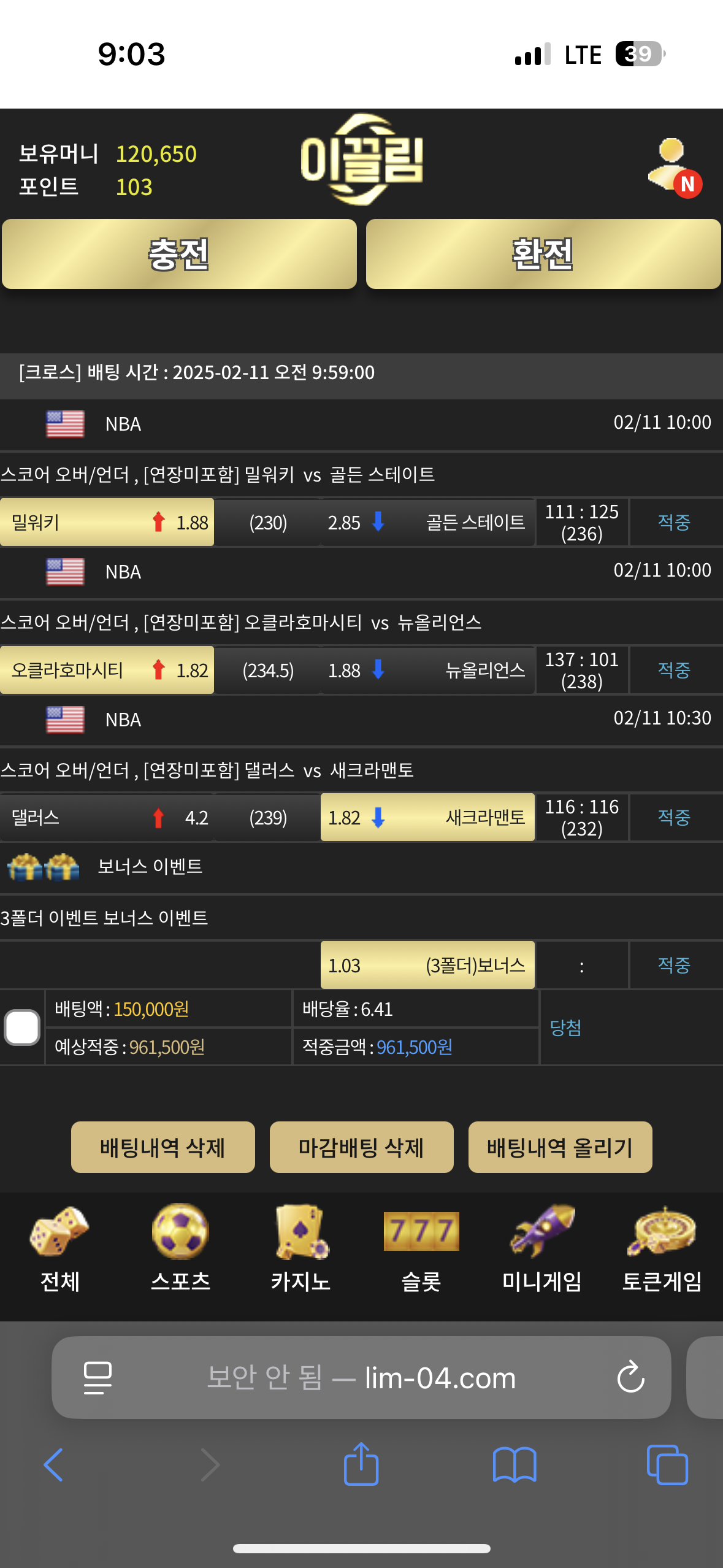Tap the 배팅내역 올리기 button
The image size is (723, 1568).
pos(560,1147)
